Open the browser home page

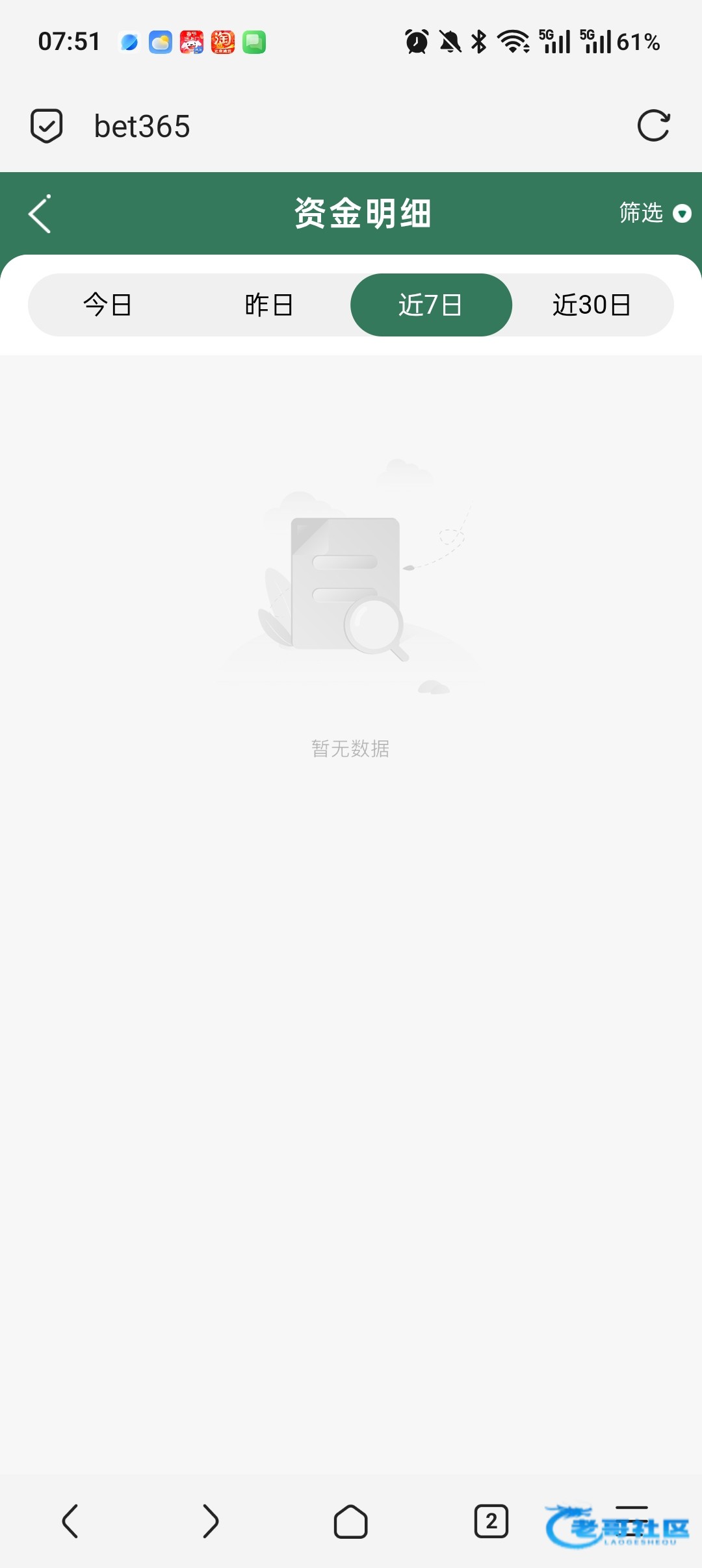pos(351,1521)
